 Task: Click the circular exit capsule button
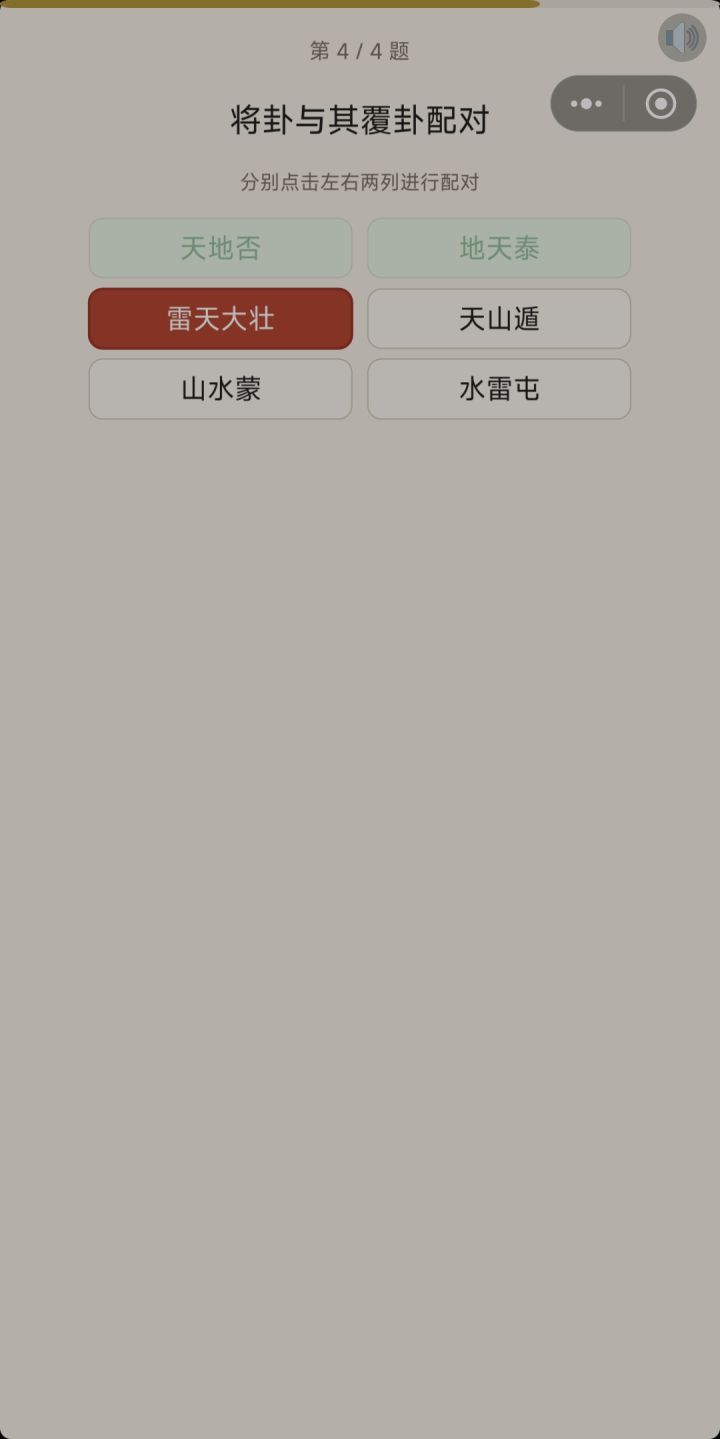pos(660,103)
